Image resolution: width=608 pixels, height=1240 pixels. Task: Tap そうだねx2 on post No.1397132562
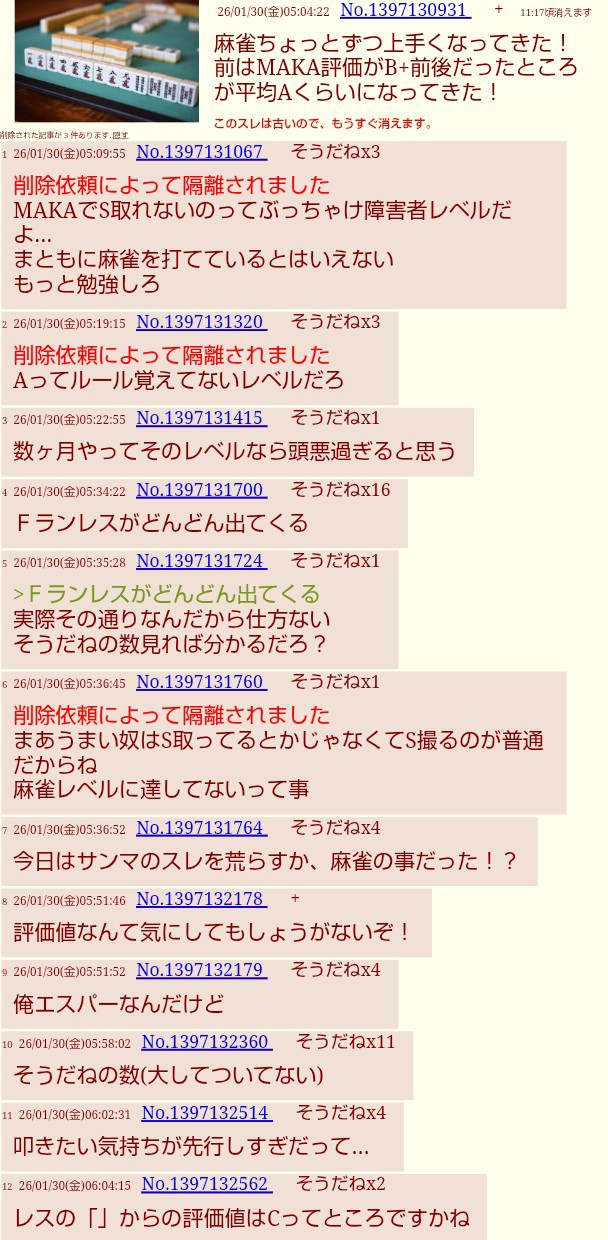[x=340, y=1184]
